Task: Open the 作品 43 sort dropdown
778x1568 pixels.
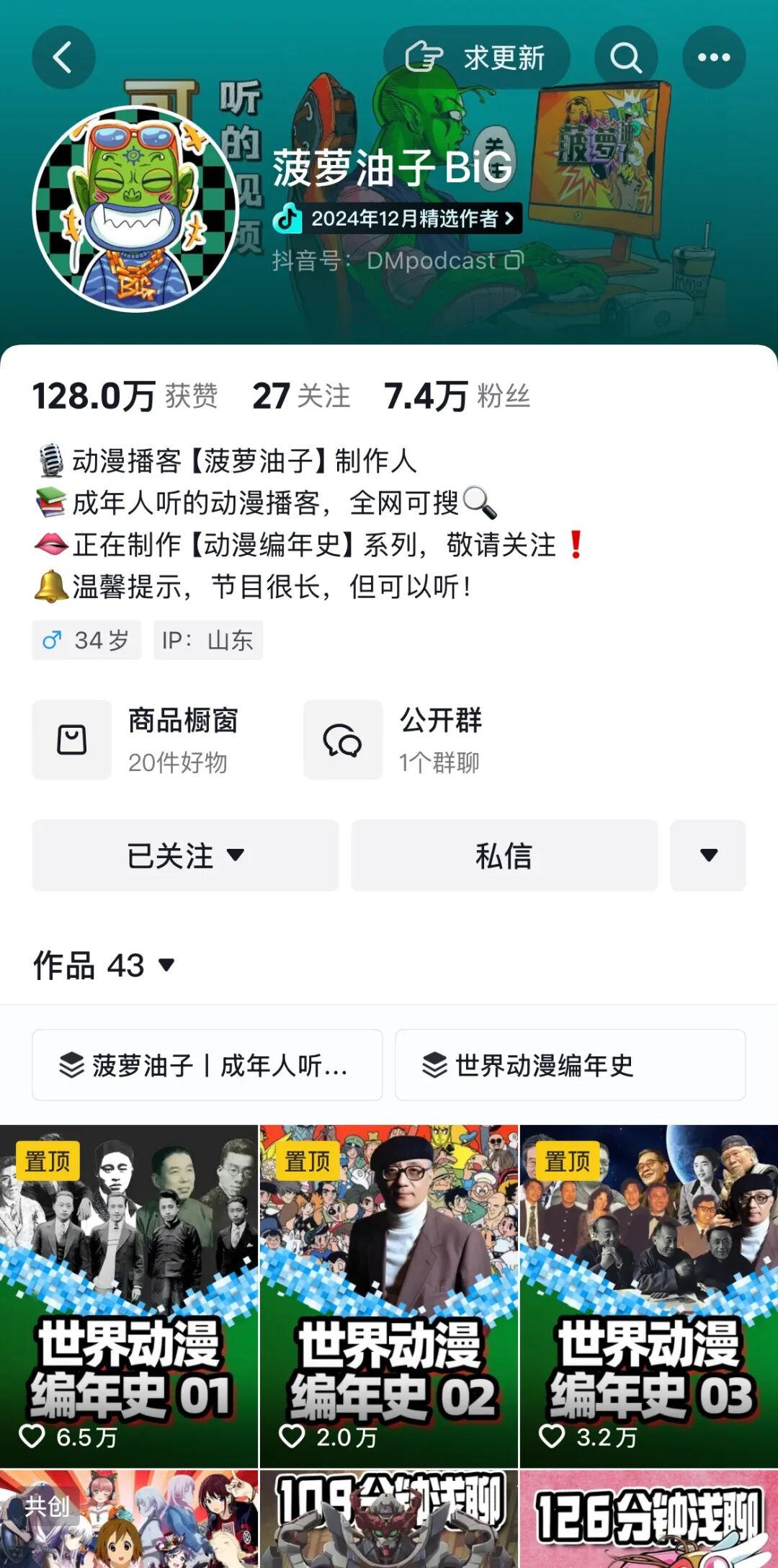Action: tap(104, 966)
